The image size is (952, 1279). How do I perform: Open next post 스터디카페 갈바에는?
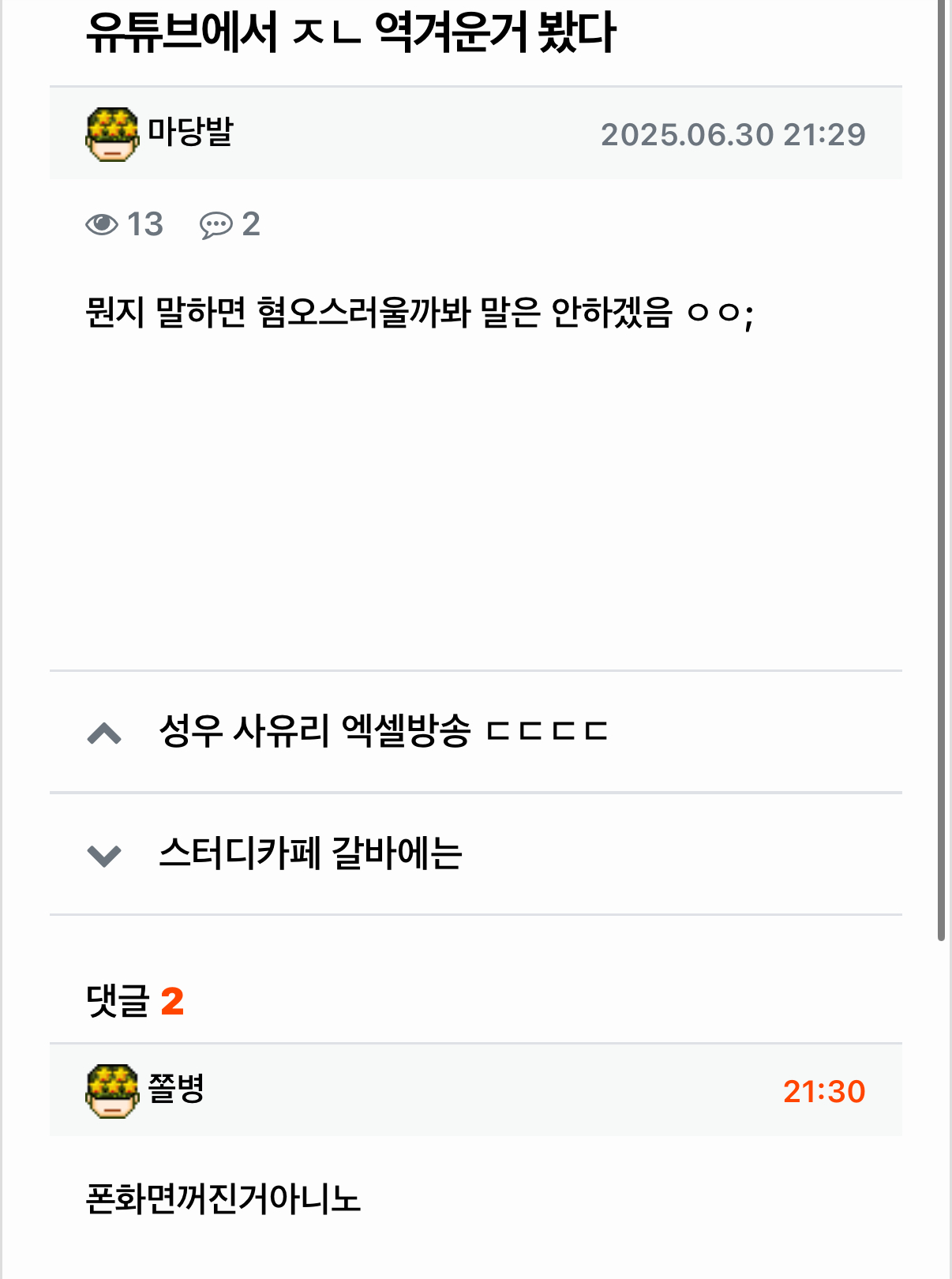(310, 853)
